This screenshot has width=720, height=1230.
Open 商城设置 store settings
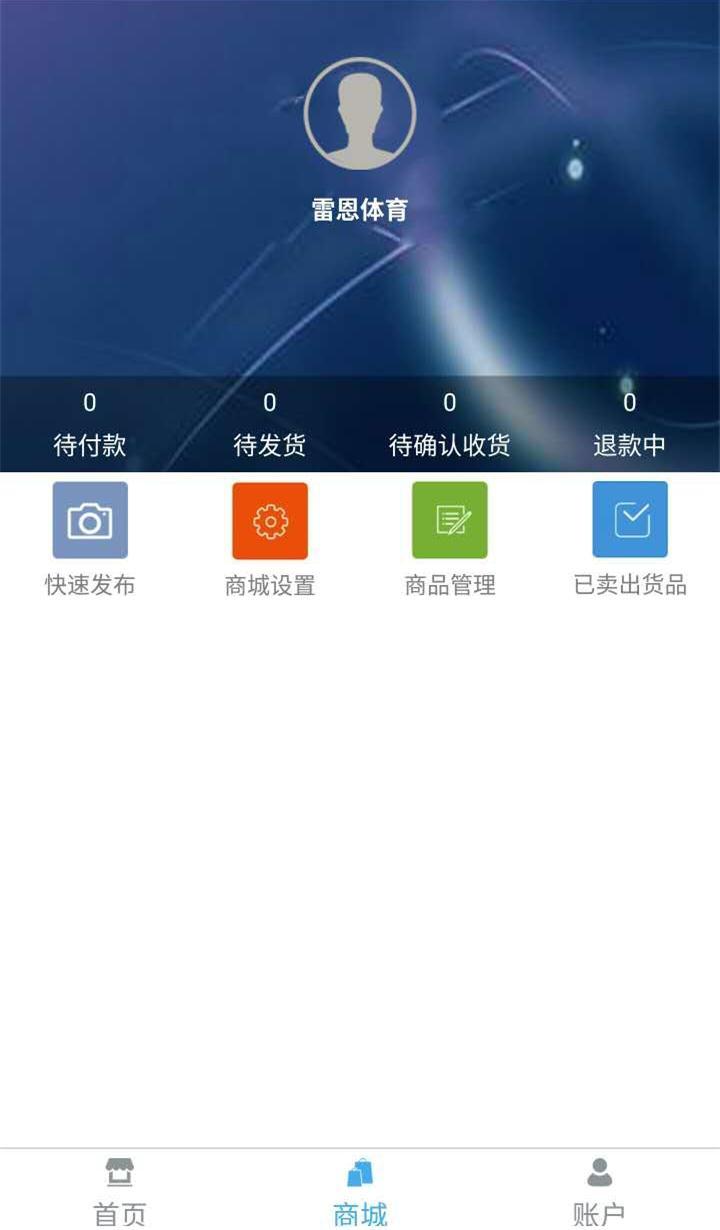coord(270,540)
